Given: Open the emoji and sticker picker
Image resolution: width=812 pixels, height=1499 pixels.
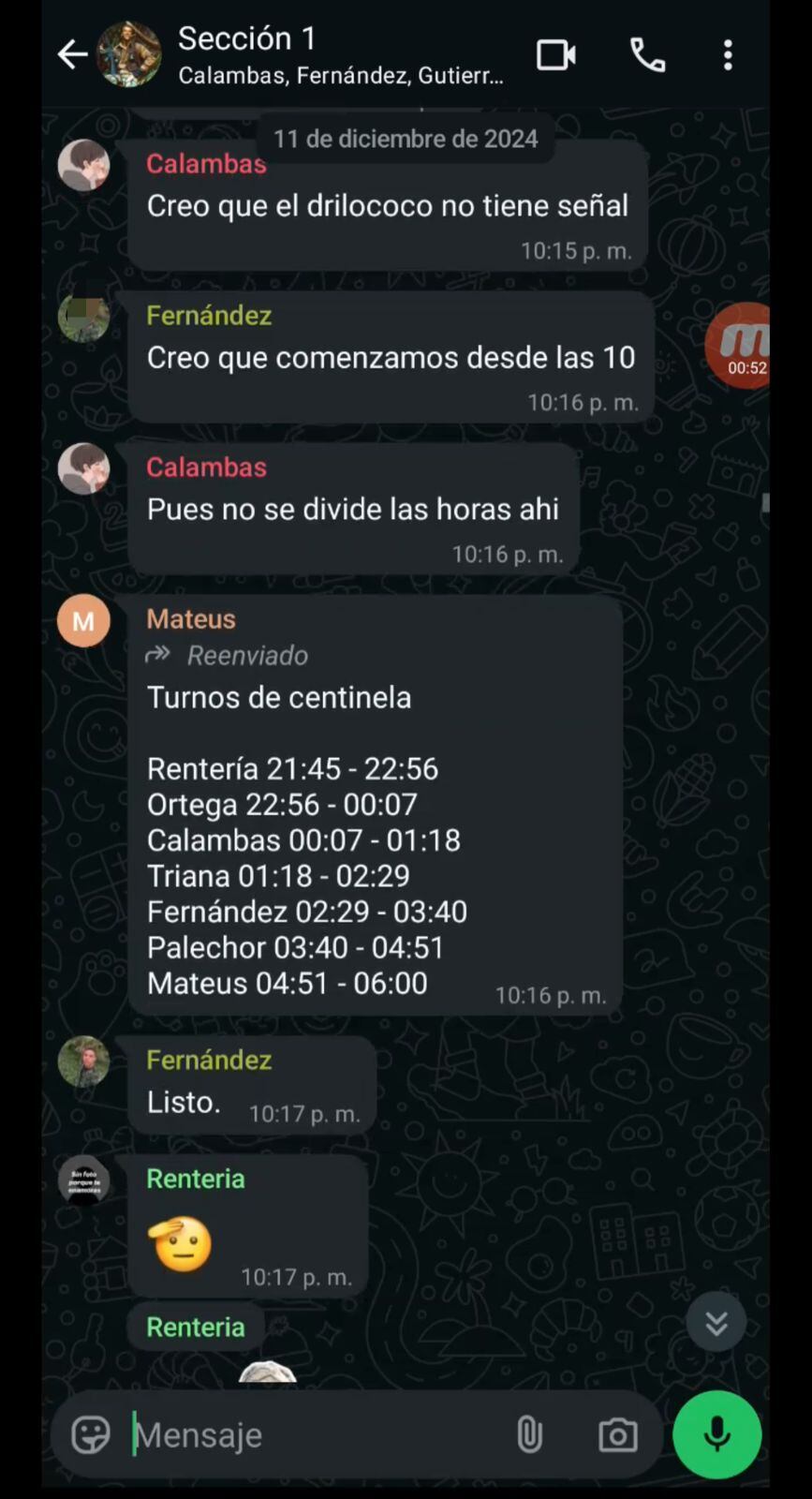Looking at the screenshot, I should click(90, 1433).
